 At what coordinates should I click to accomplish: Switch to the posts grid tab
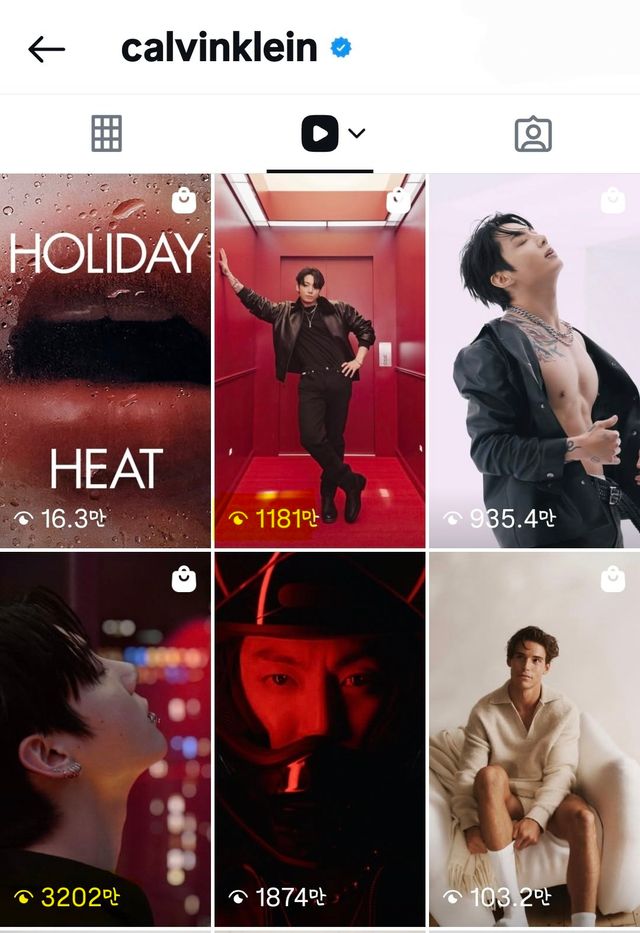click(x=106, y=133)
